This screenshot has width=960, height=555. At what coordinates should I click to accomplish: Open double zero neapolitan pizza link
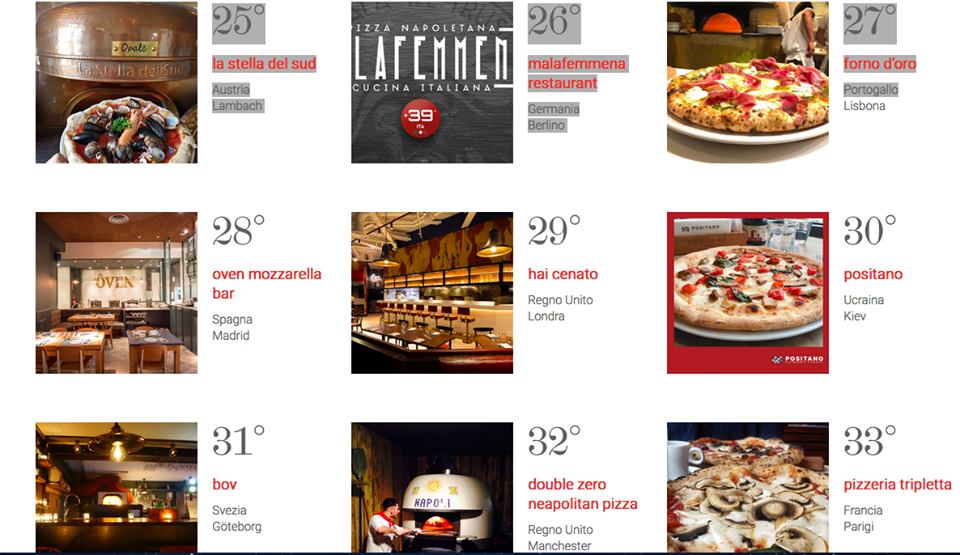[x=582, y=494]
